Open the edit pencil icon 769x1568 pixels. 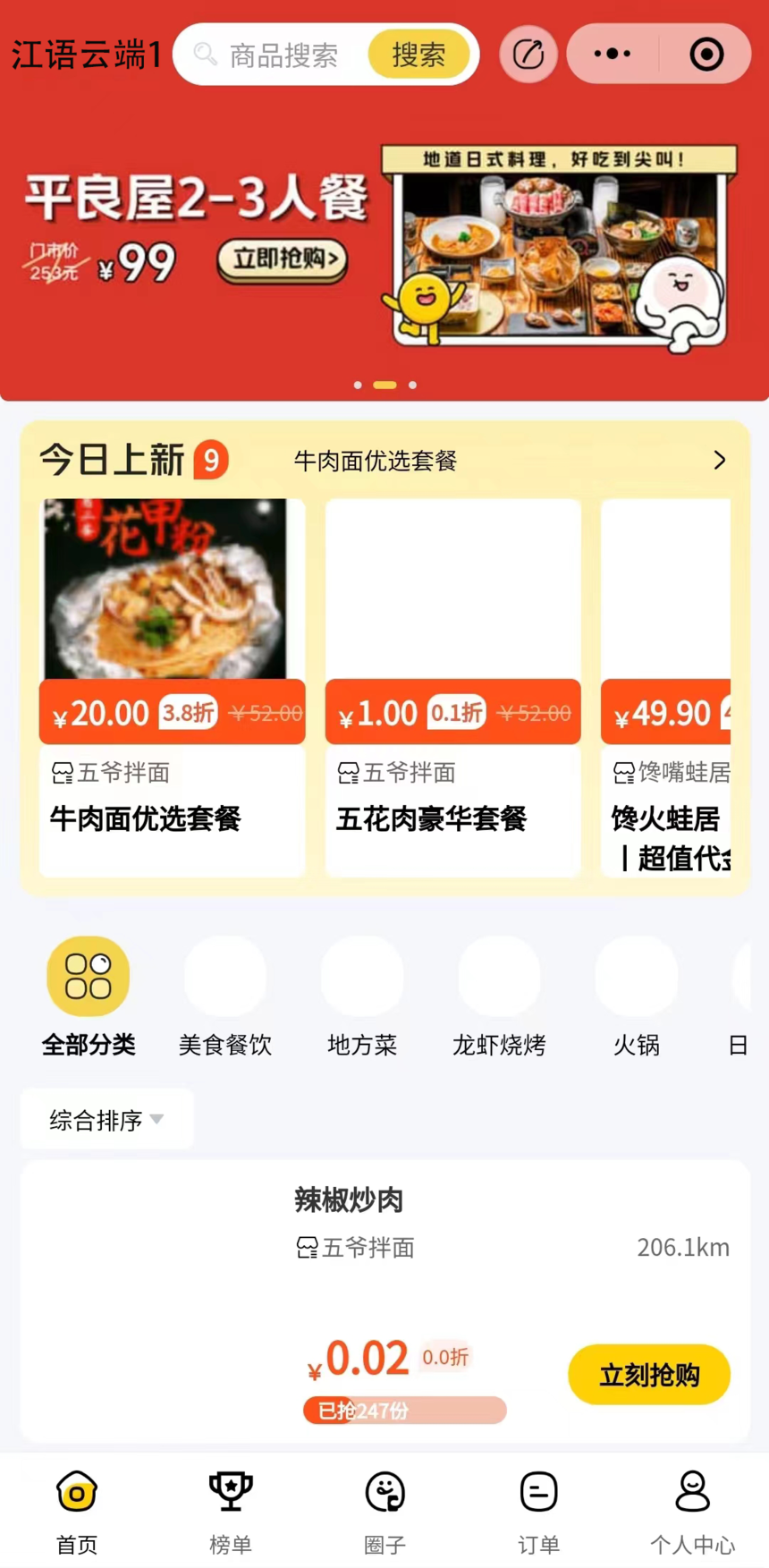pos(528,55)
